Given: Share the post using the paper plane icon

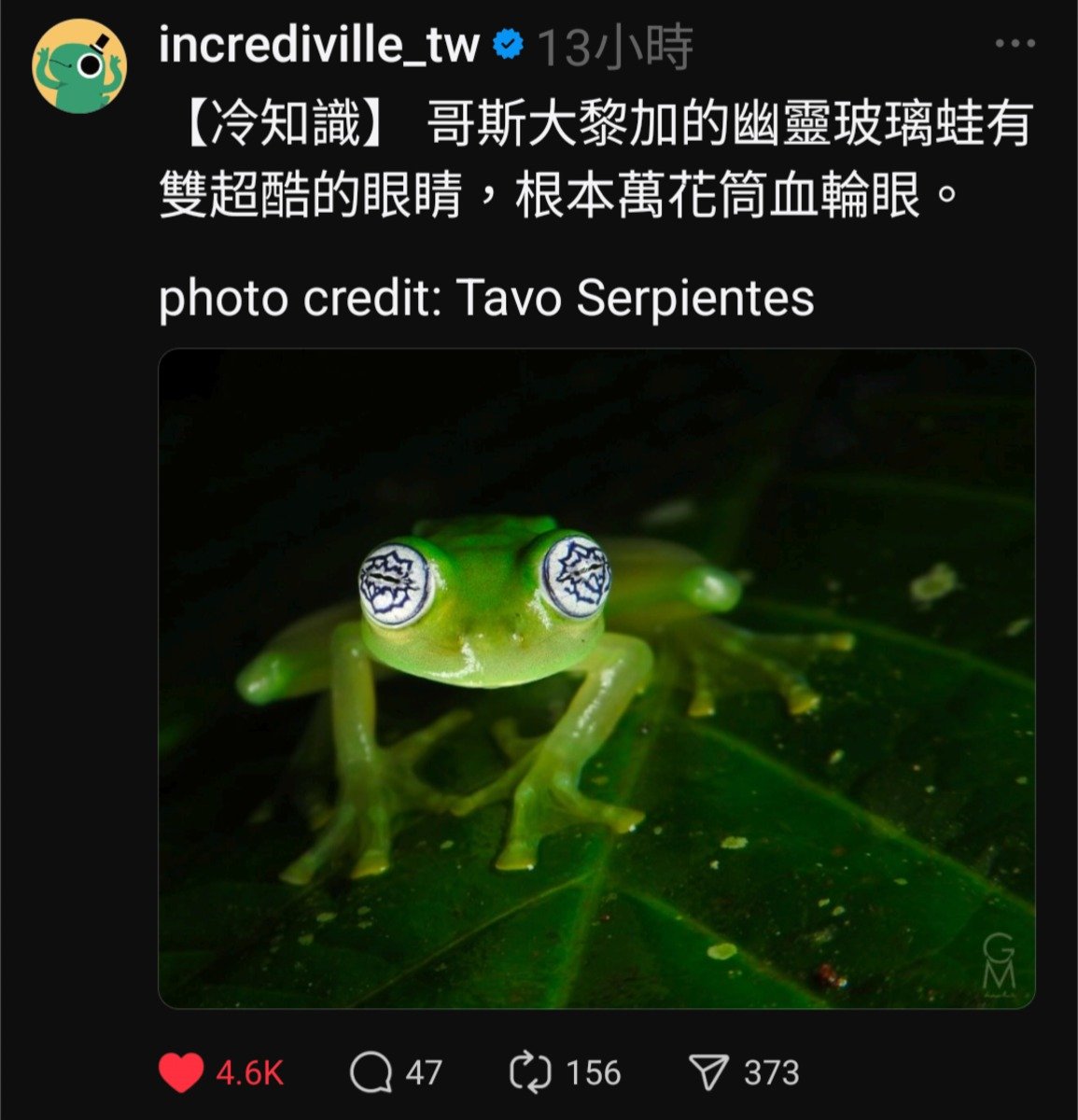Looking at the screenshot, I should 708,1072.
